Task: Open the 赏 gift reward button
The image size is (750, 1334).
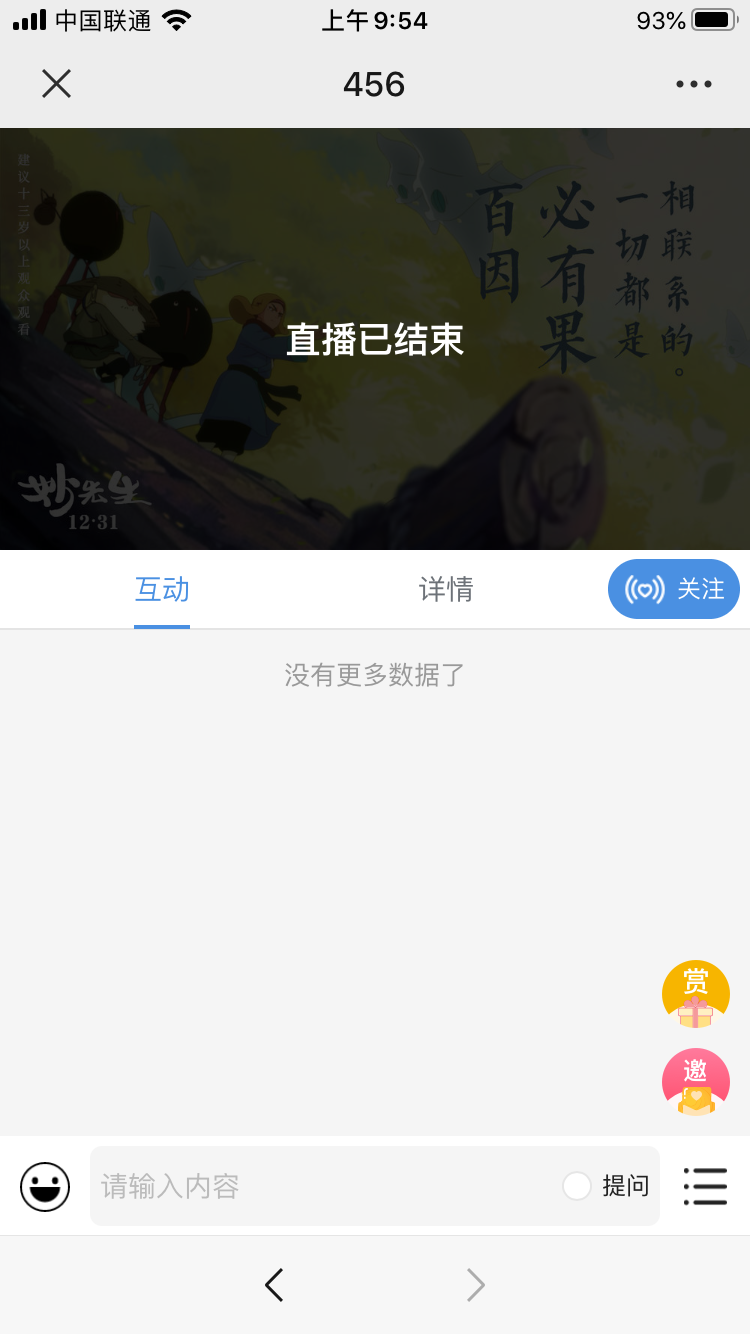Action: (696, 995)
